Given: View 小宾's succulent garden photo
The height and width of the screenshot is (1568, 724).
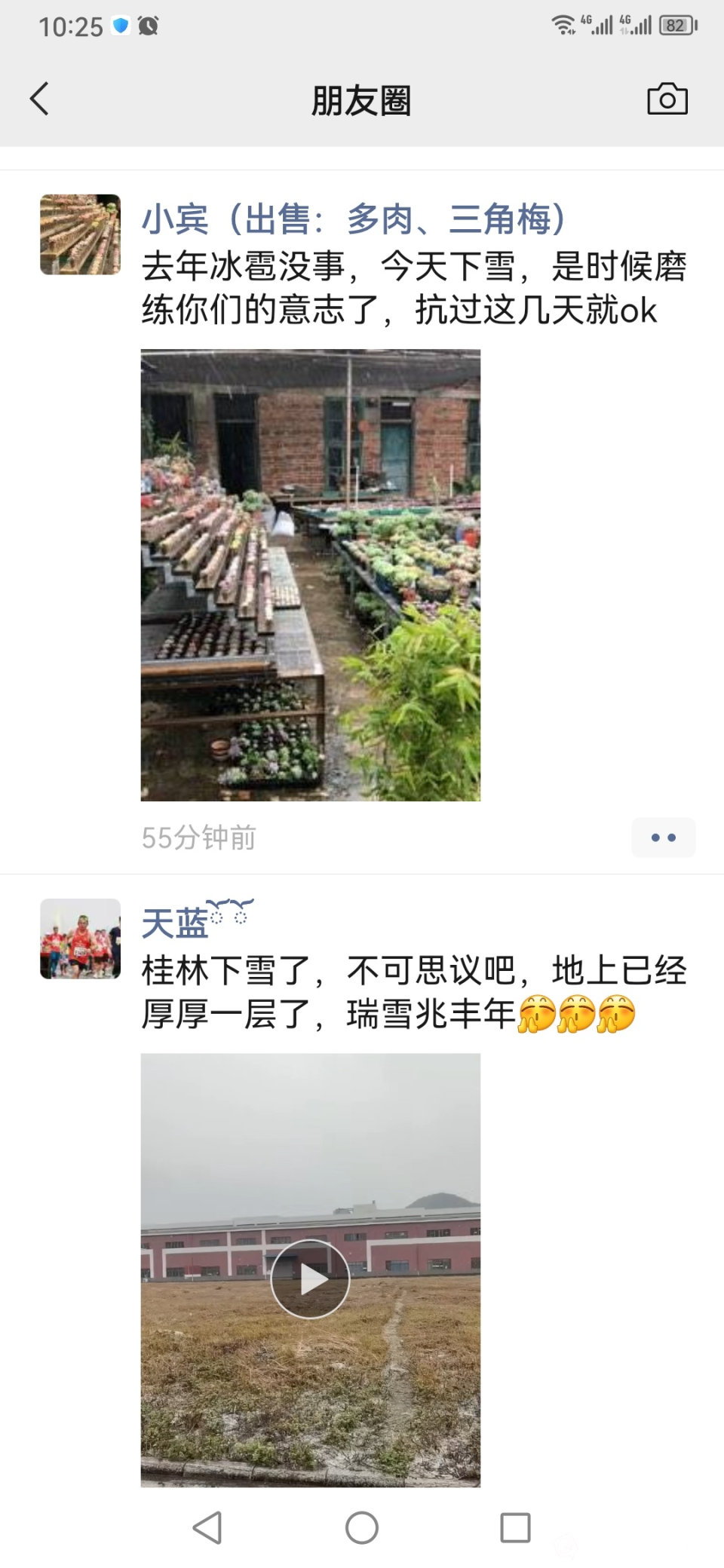Looking at the screenshot, I should [310, 574].
